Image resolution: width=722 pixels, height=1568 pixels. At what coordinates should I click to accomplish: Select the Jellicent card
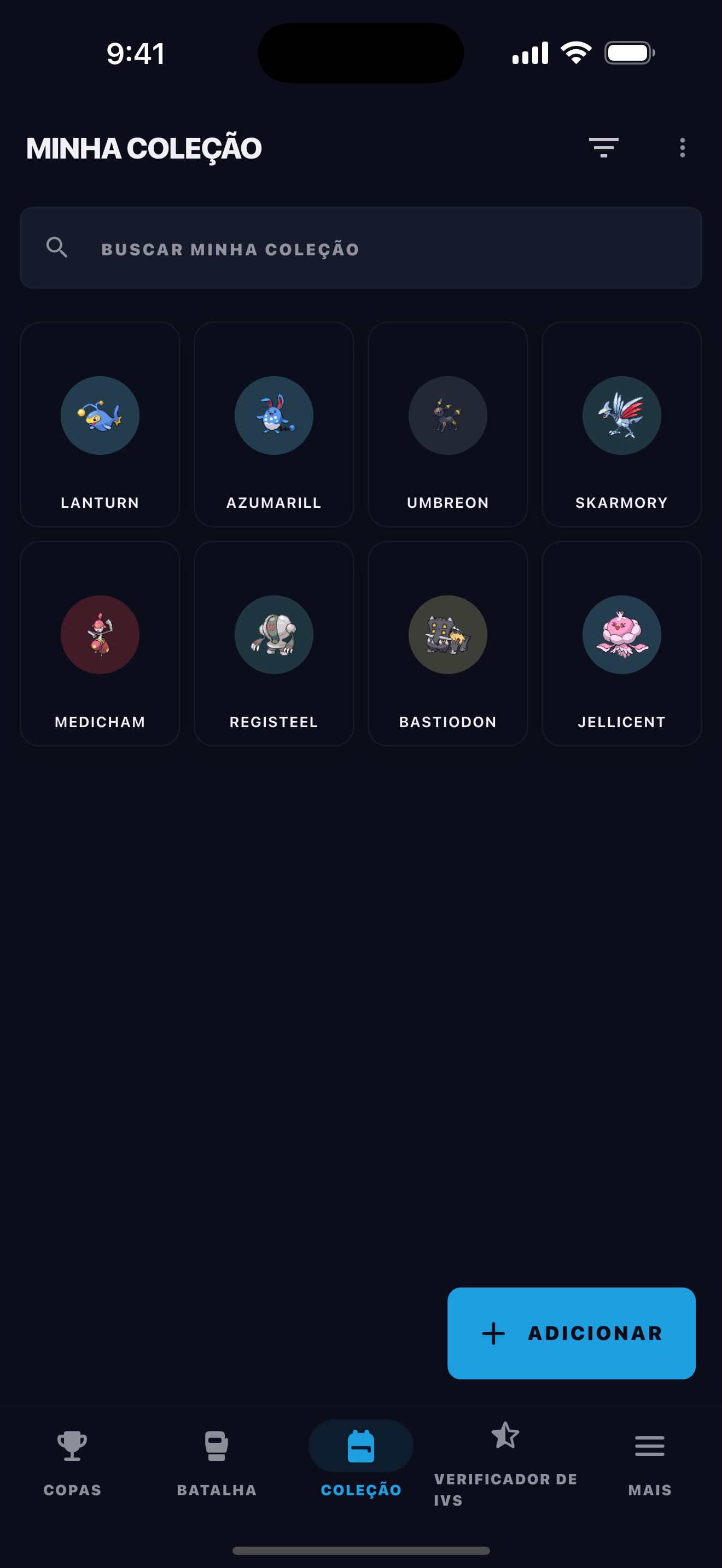621,643
